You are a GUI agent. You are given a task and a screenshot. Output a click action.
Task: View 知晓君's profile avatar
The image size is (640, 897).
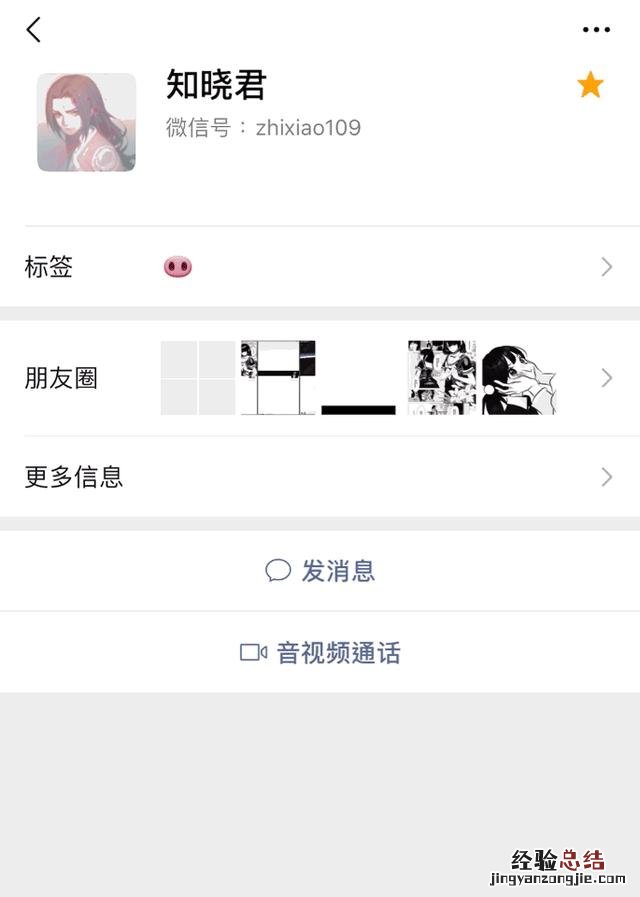click(x=86, y=122)
